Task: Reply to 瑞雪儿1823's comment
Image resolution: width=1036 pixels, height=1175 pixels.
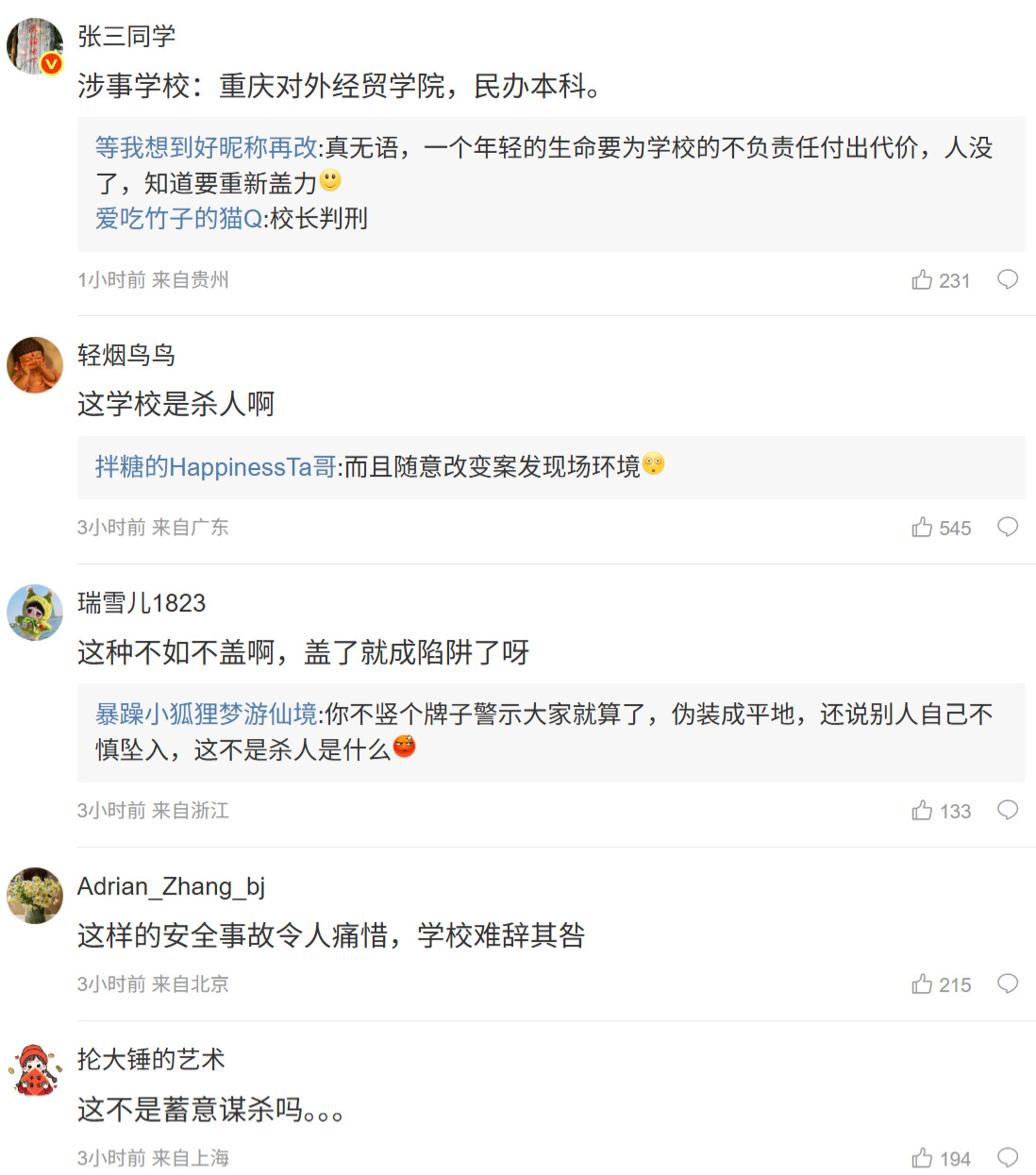Action: [1008, 810]
